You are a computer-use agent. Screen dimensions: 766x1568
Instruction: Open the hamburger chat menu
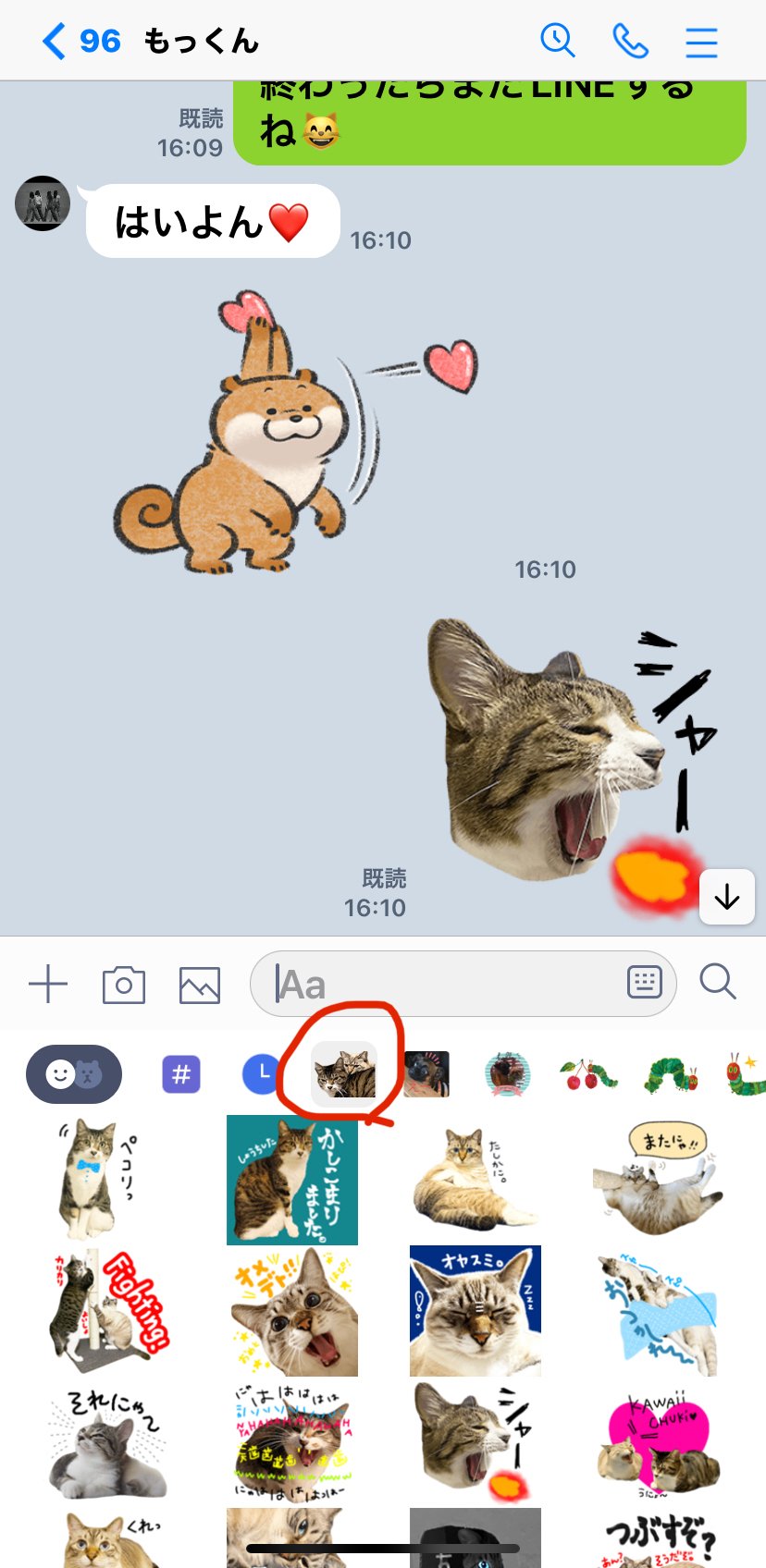coord(701,42)
